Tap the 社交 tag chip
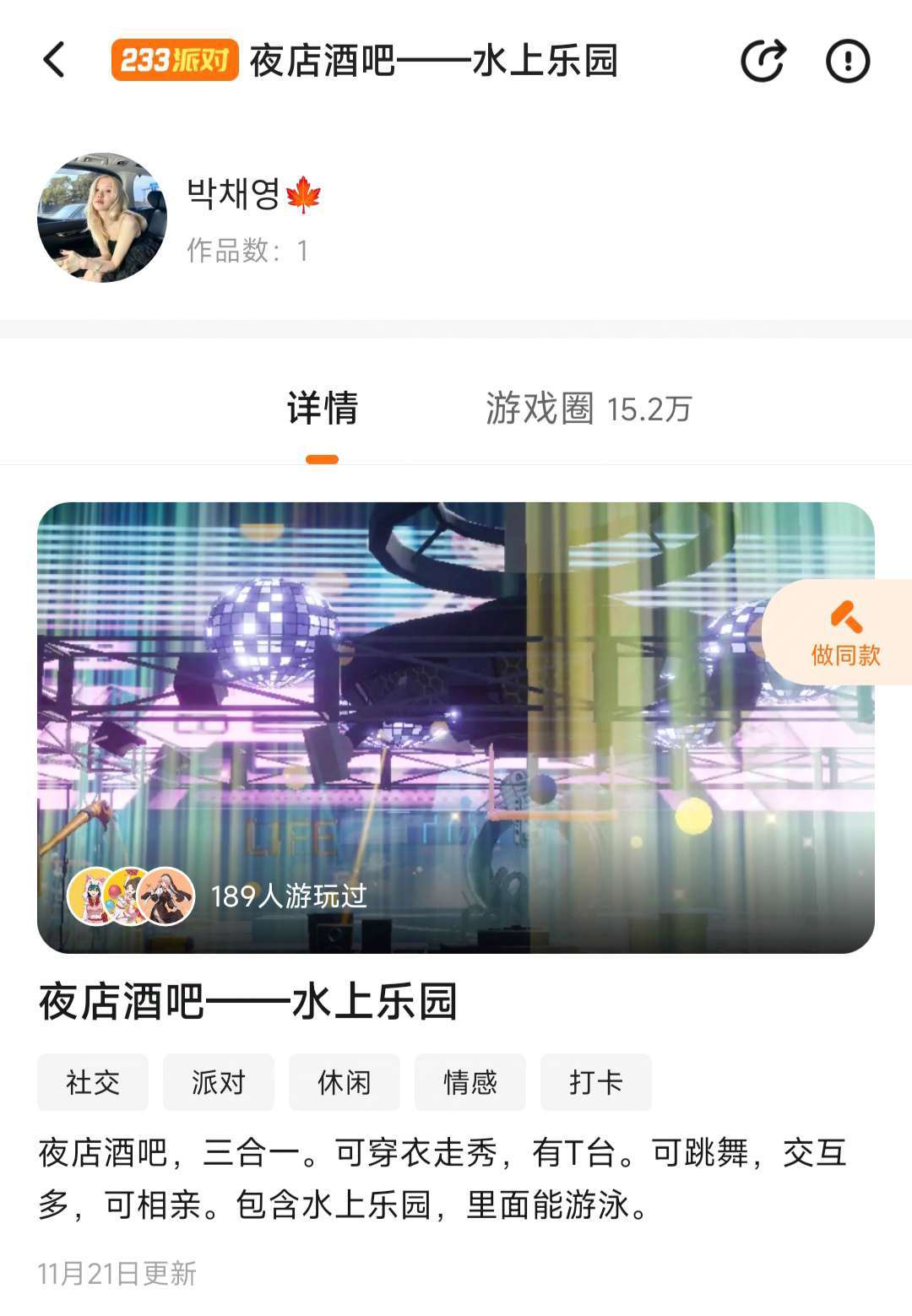The width and height of the screenshot is (912, 1316). click(93, 1082)
